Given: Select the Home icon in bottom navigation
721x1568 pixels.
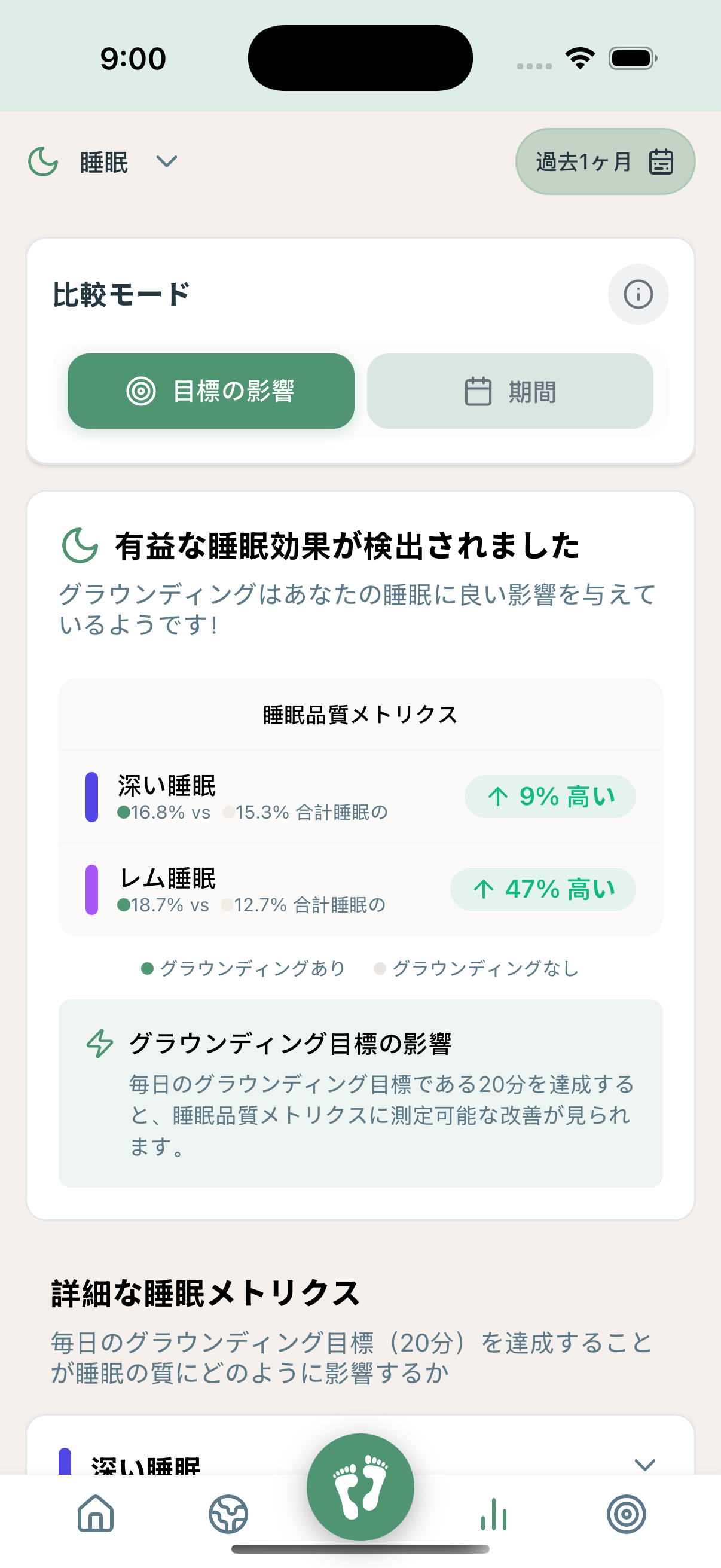Looking at the screenshot, I should coord(94,1515).
